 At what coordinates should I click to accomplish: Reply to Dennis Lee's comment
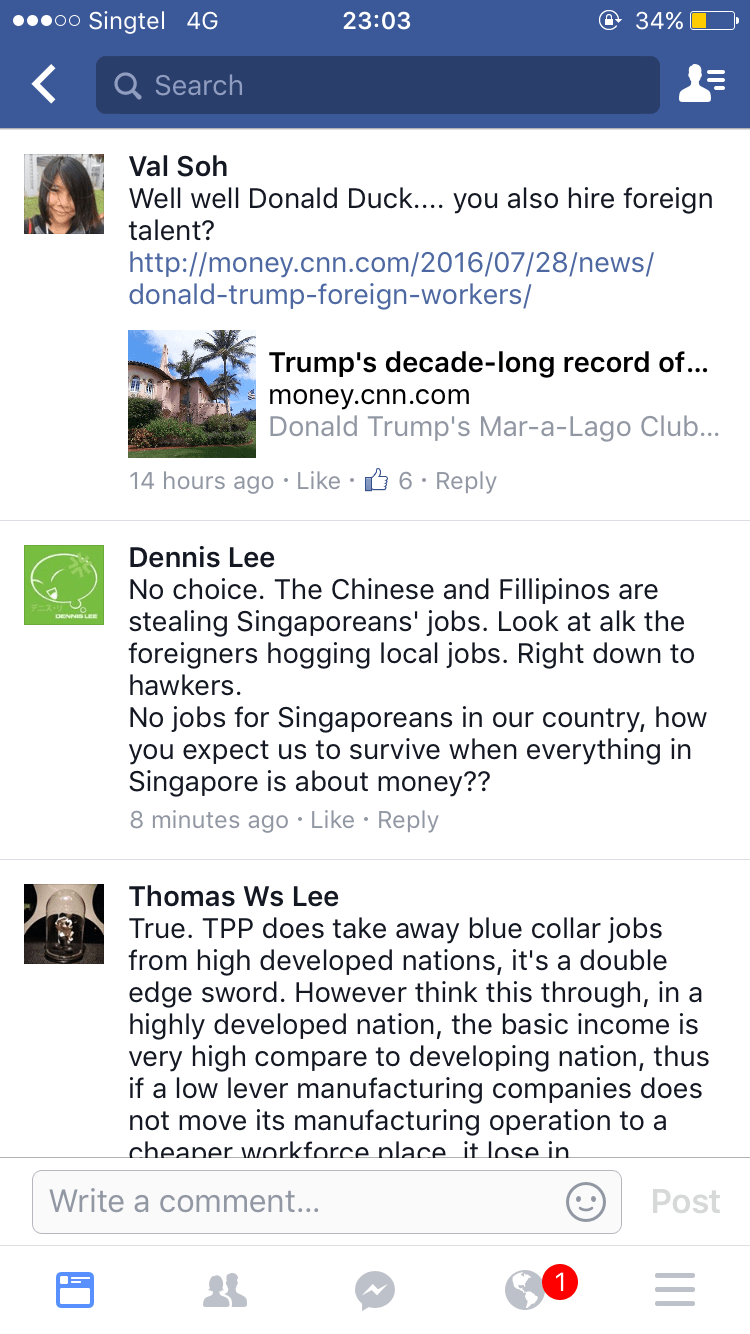(408, 820)
